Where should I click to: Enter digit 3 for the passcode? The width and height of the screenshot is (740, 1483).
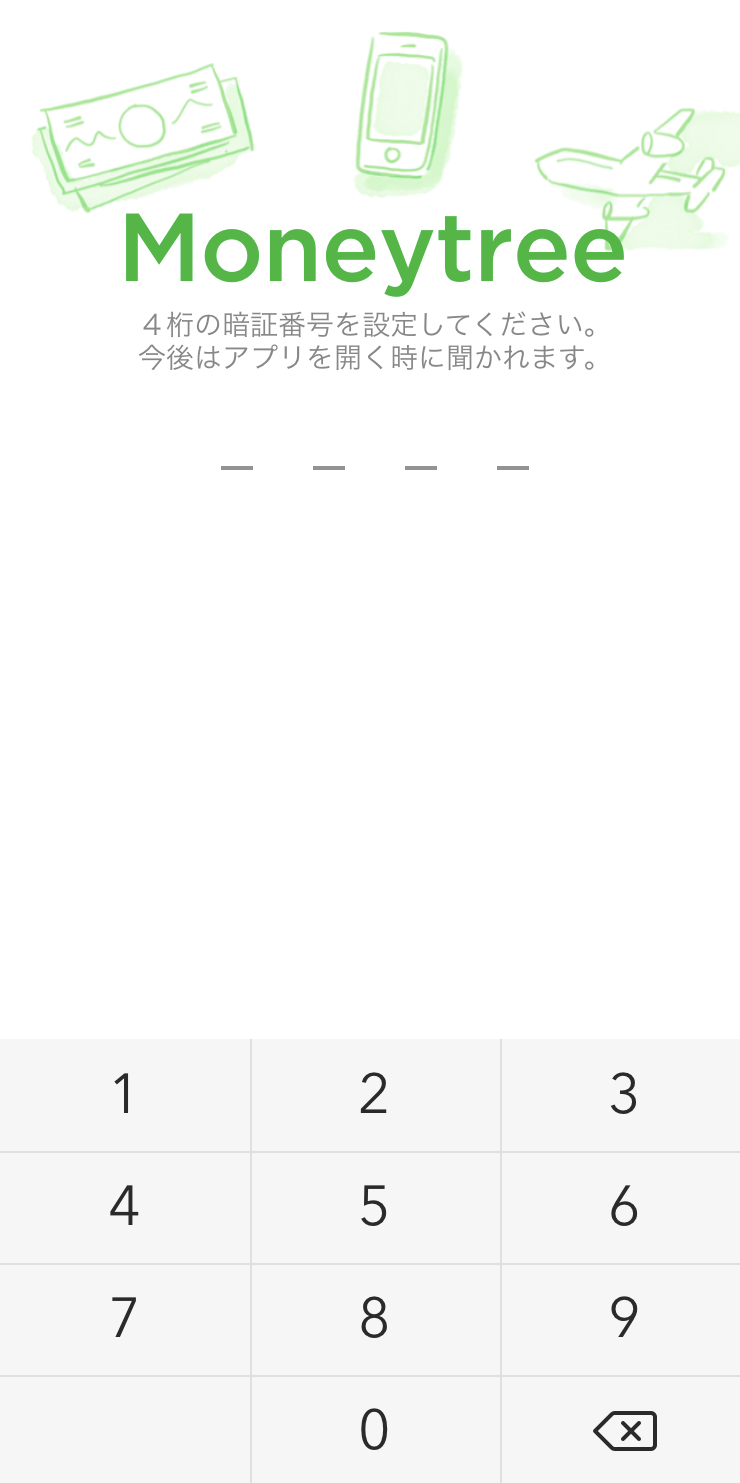click(622, 1095)
